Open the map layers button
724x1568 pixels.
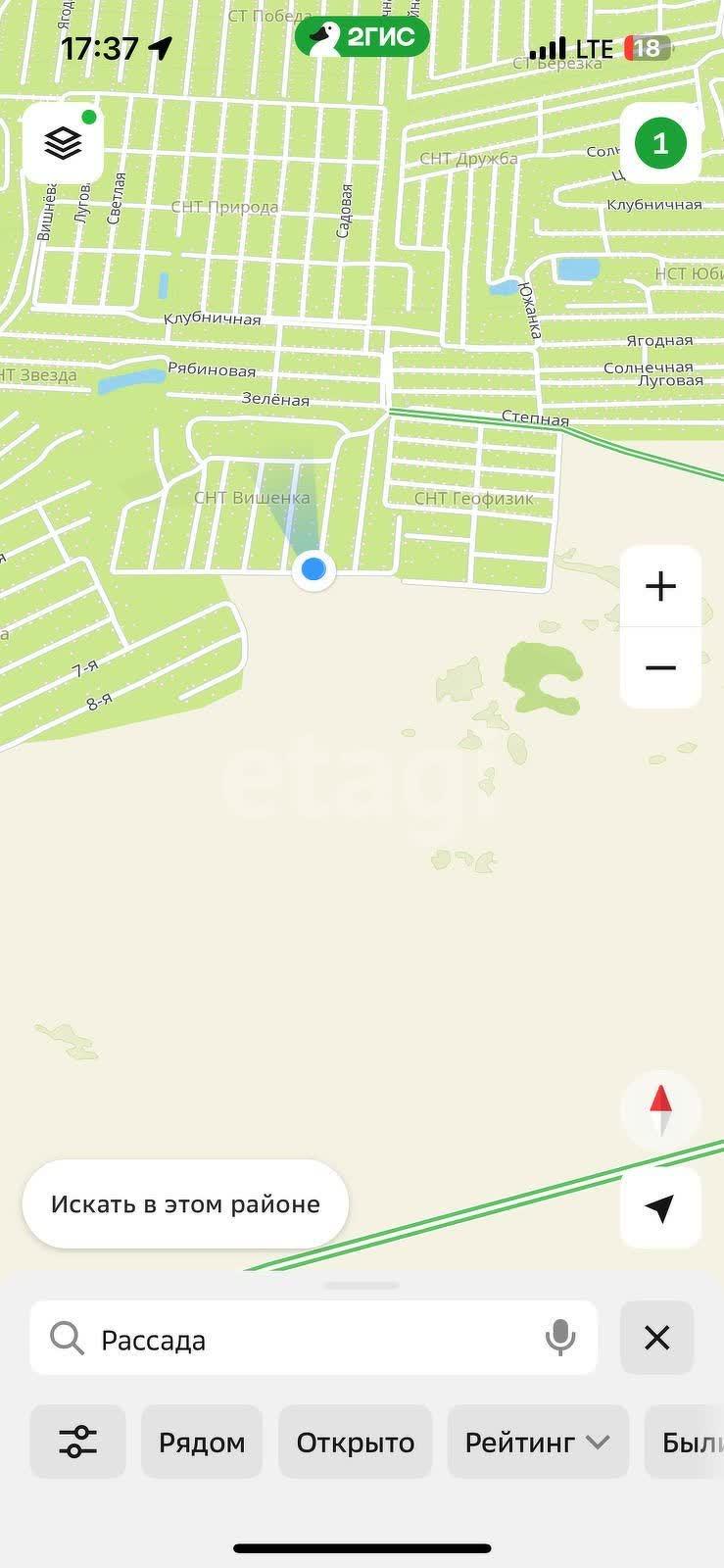pyautogui.click(x=63, y=143)
